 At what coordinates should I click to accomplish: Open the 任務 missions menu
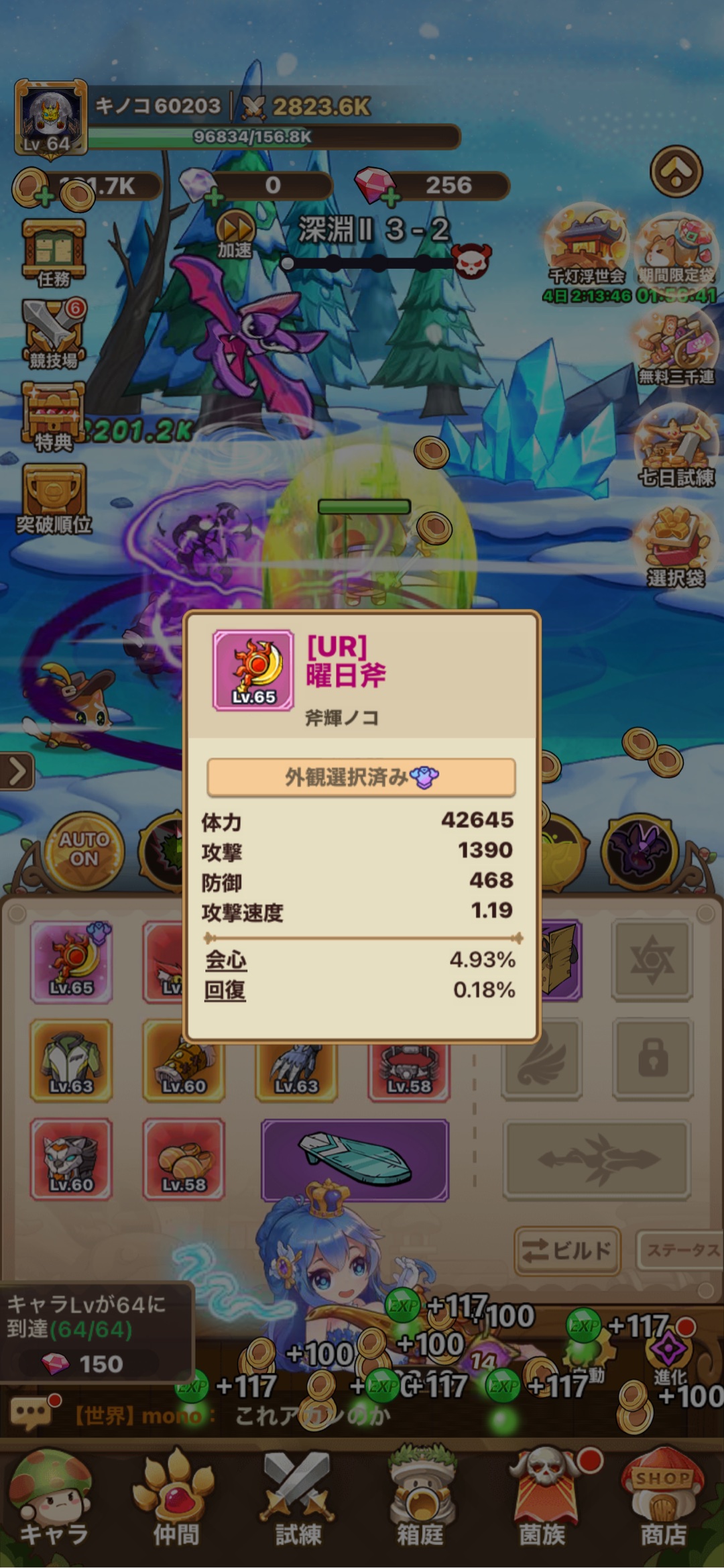click(x=54, y=253)
